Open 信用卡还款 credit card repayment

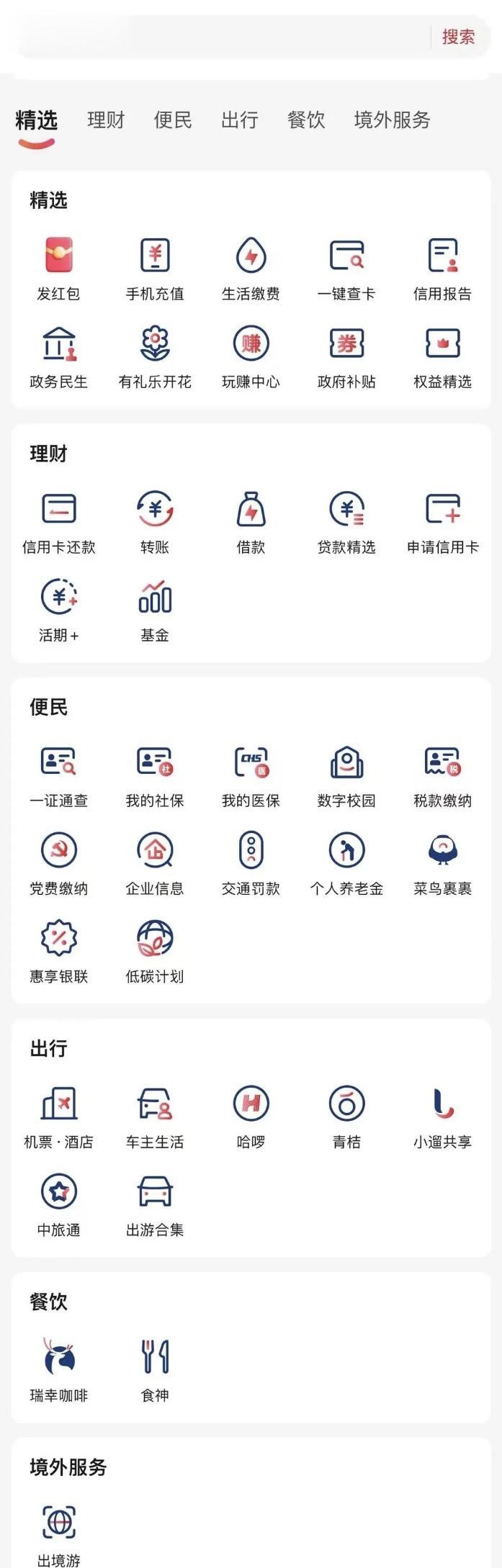point(58,521)
